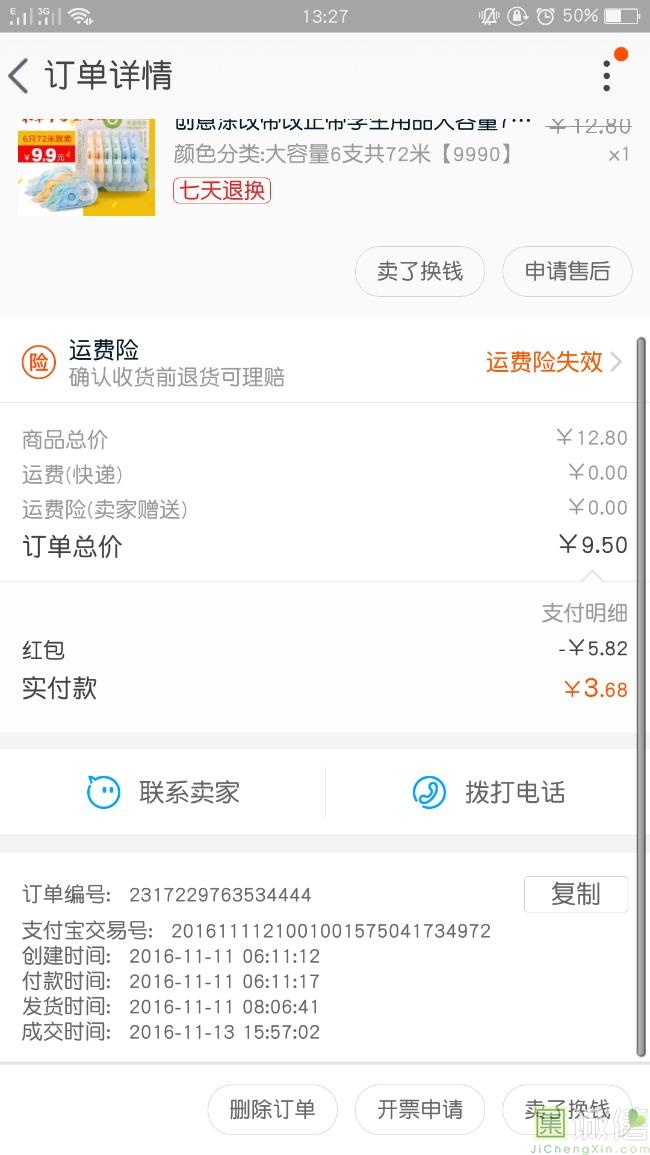Tap 删除订单 at the bottom
This screenshot has width=650, height=1155.
(272, 1109)
